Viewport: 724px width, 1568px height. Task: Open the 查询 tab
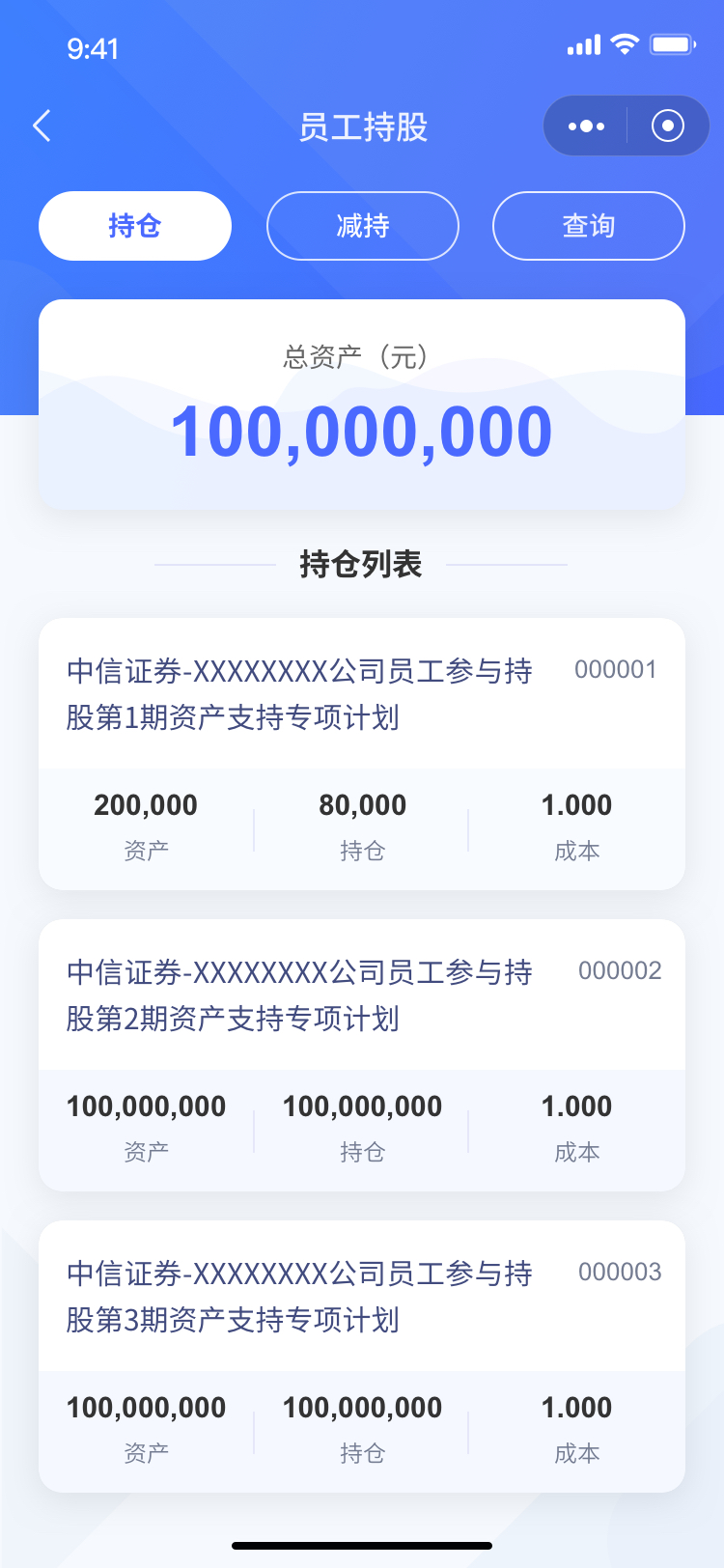(588, 226)
